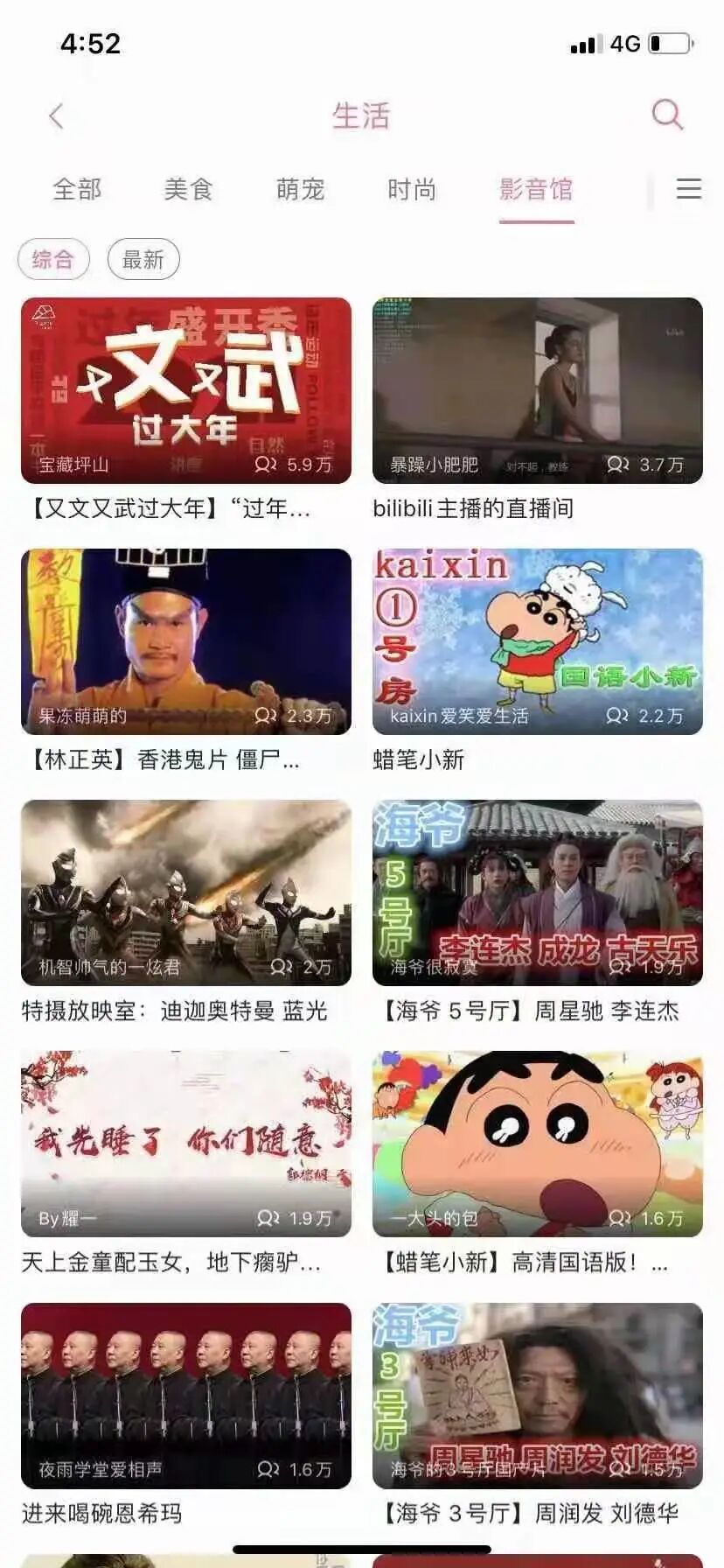The height and width of the screenshot is (1568, 724).
Task: Expand the category list menu icon
Action: (x=688, y=189)
